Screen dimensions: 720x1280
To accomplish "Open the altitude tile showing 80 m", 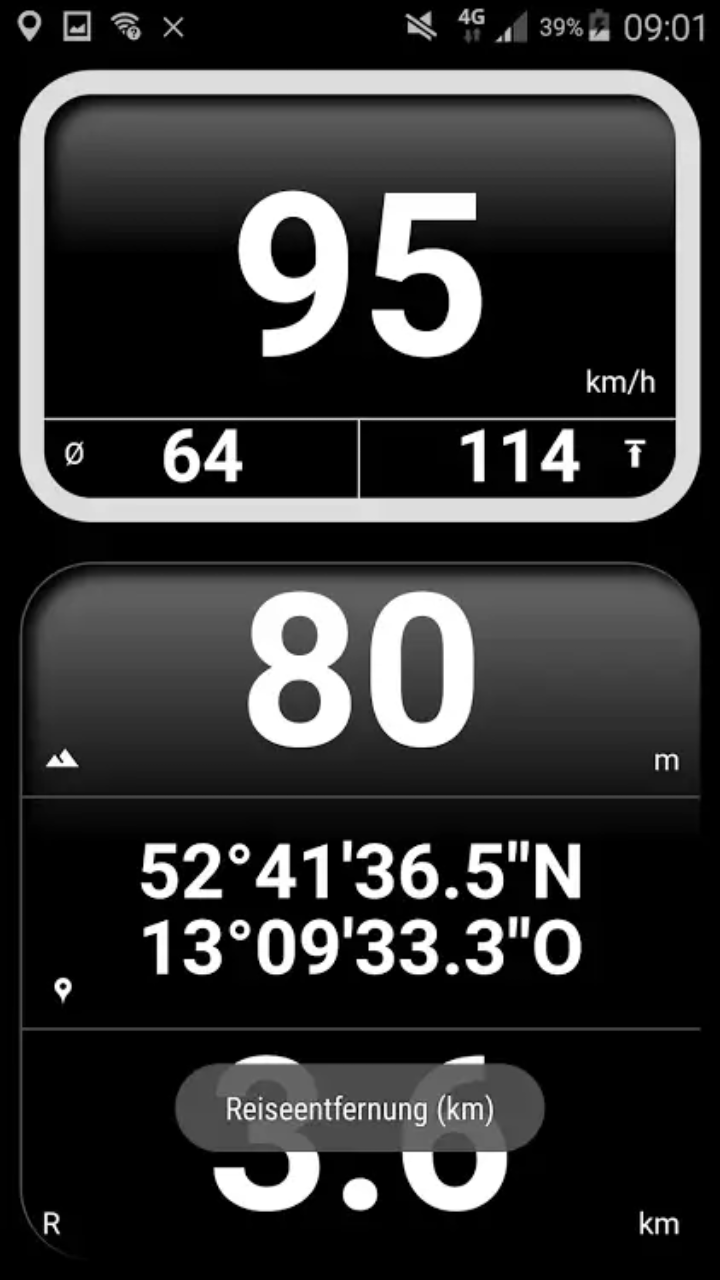I will pos(360,680).
